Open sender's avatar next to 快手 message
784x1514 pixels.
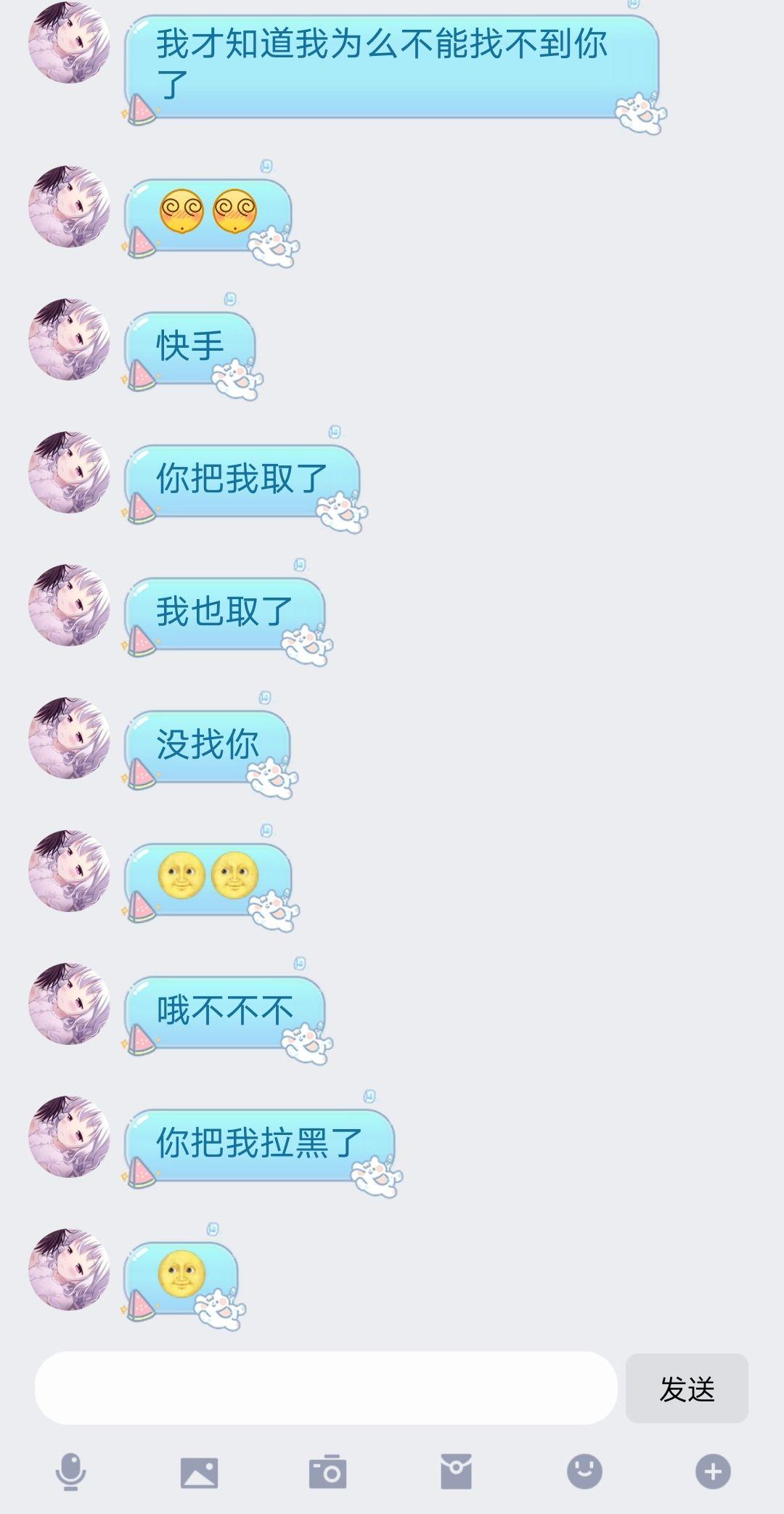click(69, 339)
